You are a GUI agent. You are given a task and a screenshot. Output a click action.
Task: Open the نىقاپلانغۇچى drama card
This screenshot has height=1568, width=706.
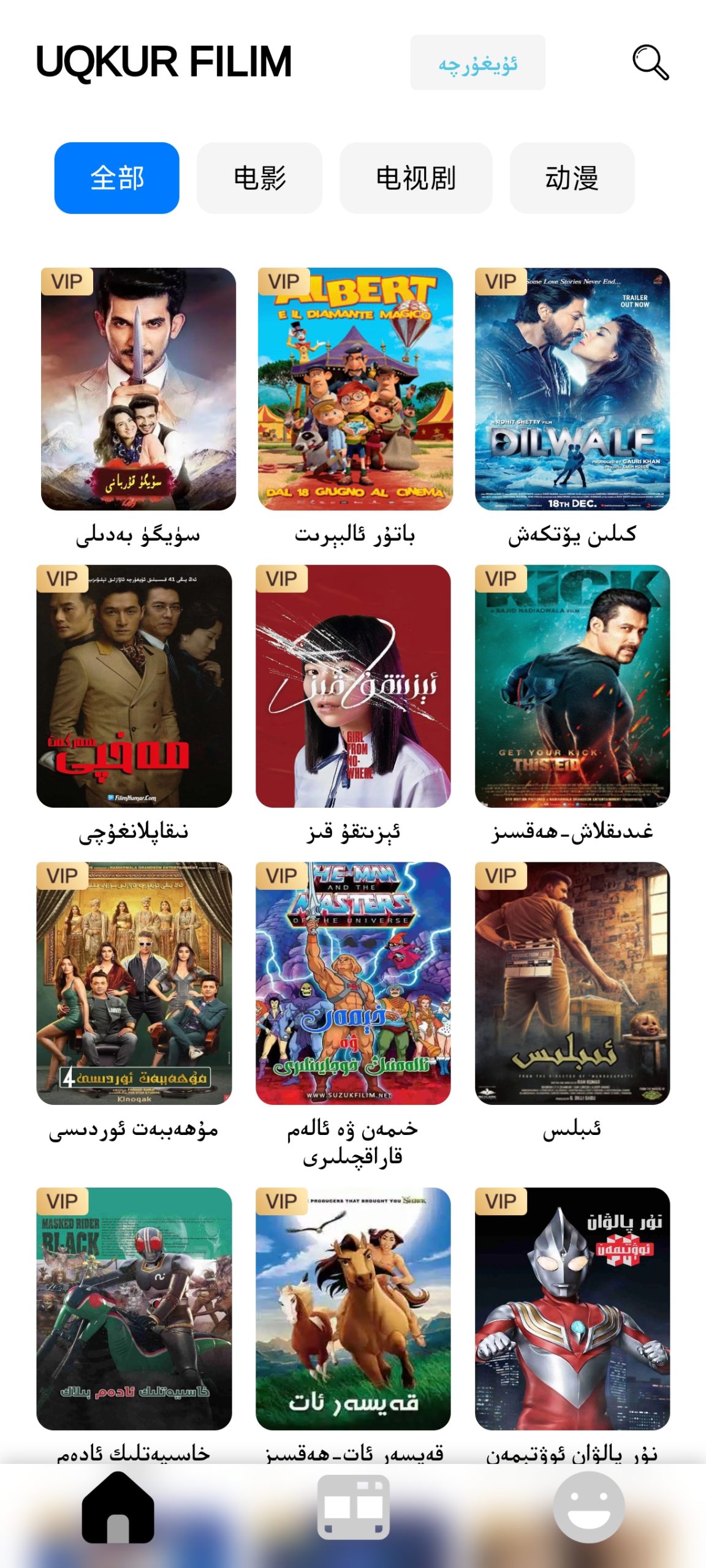click(x=134, y=686)
